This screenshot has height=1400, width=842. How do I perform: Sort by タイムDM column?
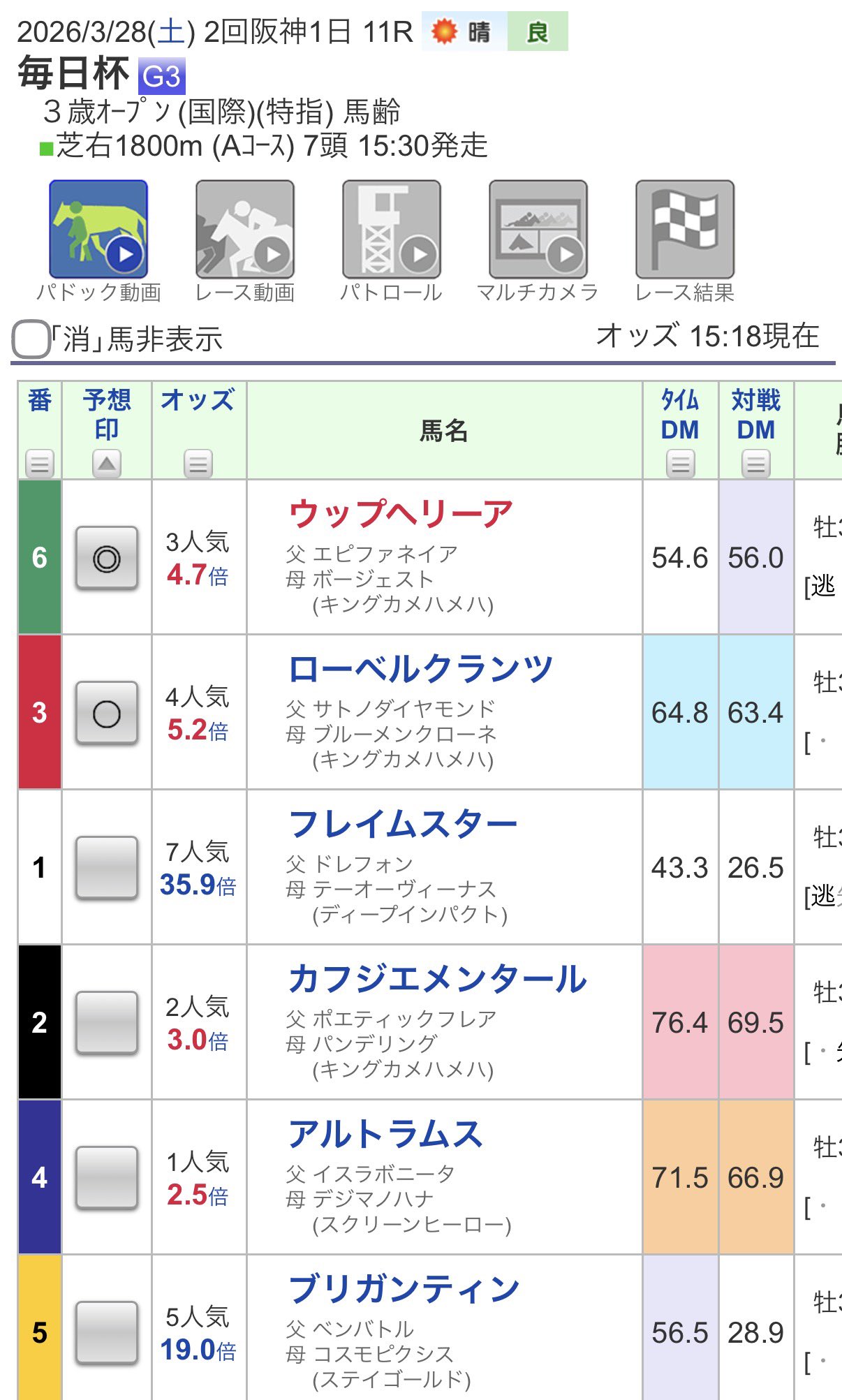pos(680,464)
